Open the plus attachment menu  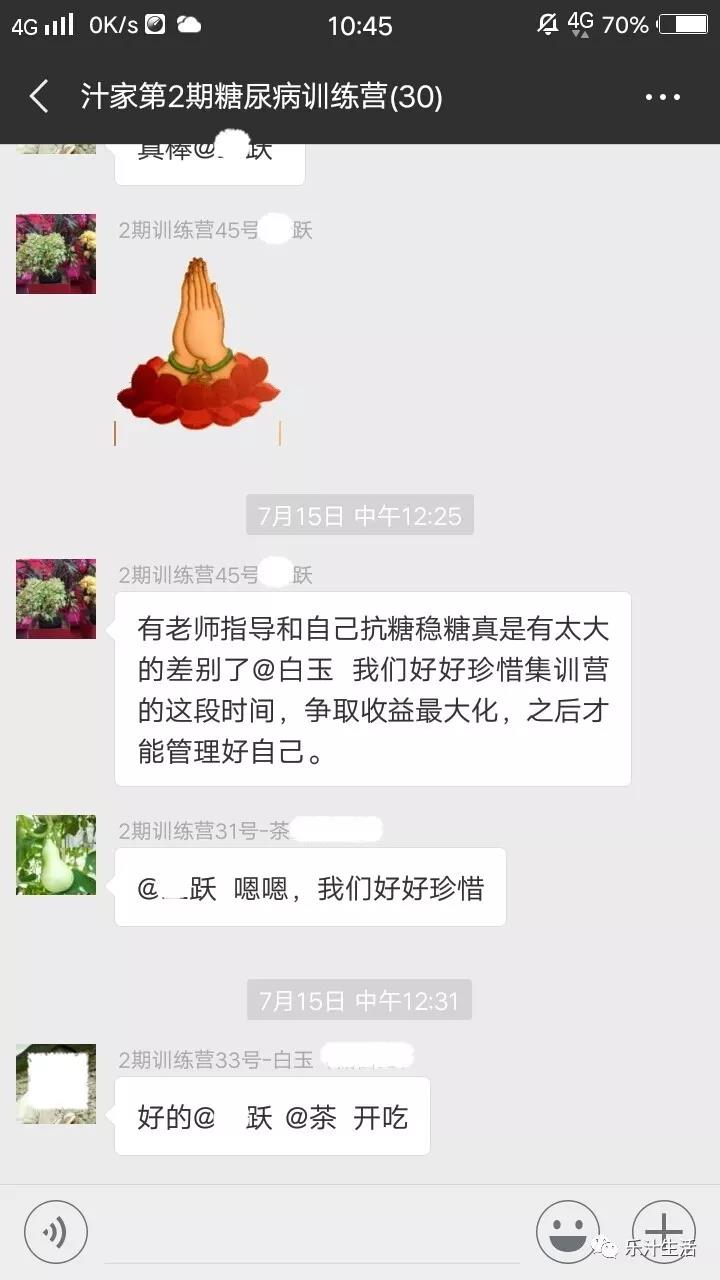(x=663, y=1232)
